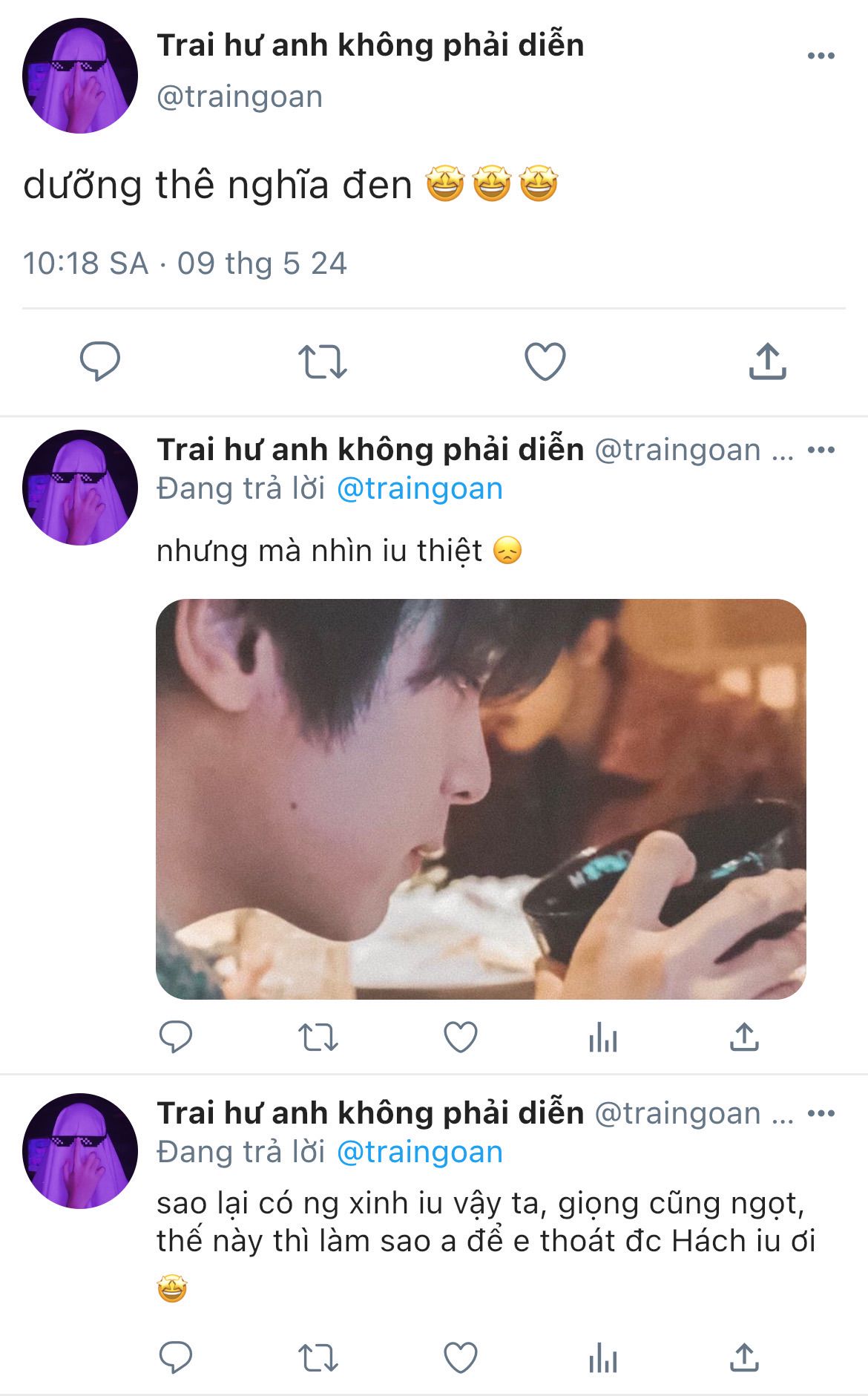868x1396 pixels.
Task: Open overflow menu on the main tweet
Action: point(821,56)
